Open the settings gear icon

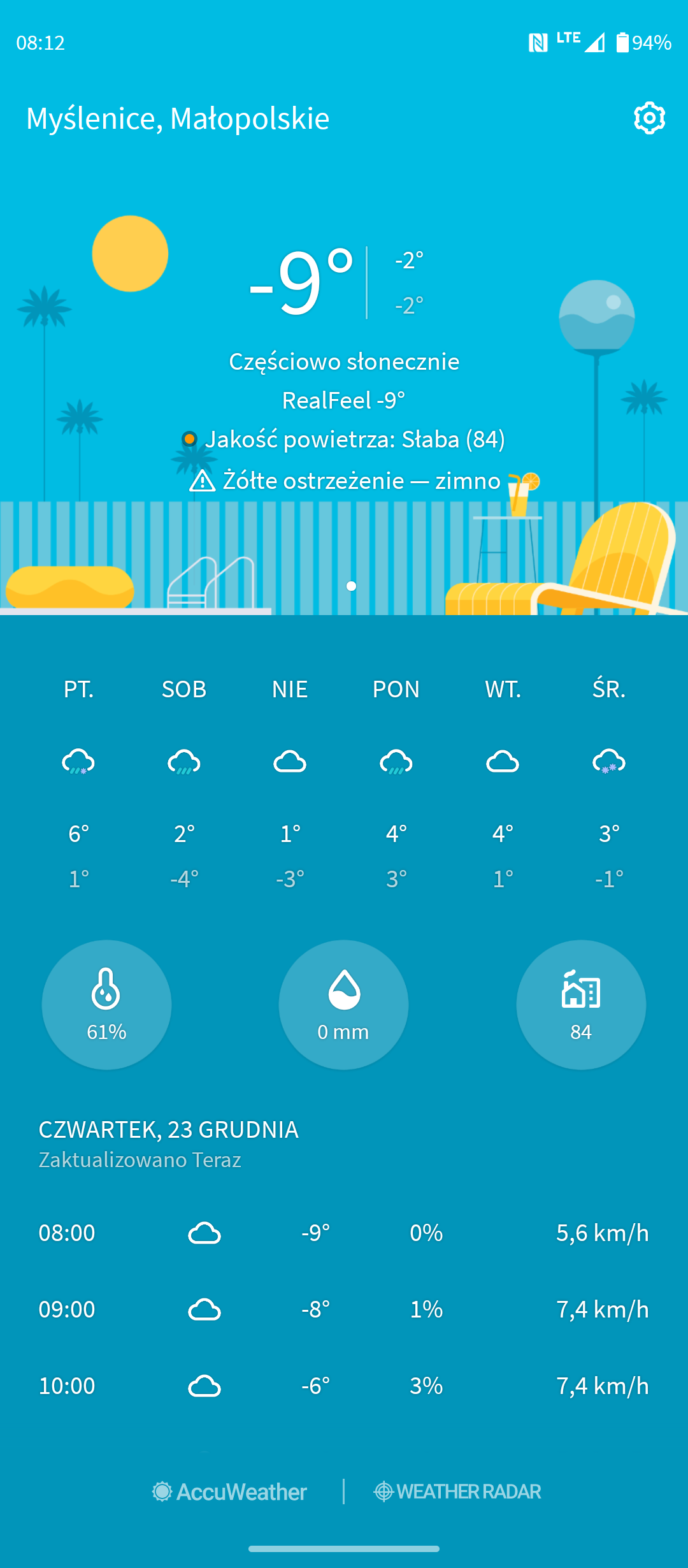click(649, 118)
